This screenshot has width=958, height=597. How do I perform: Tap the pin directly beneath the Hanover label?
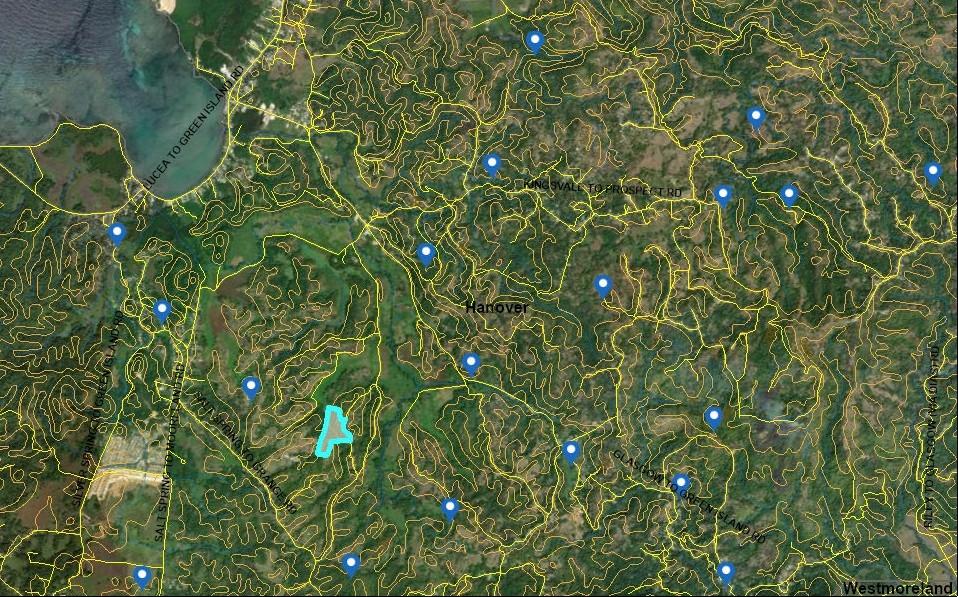(471, 363)
